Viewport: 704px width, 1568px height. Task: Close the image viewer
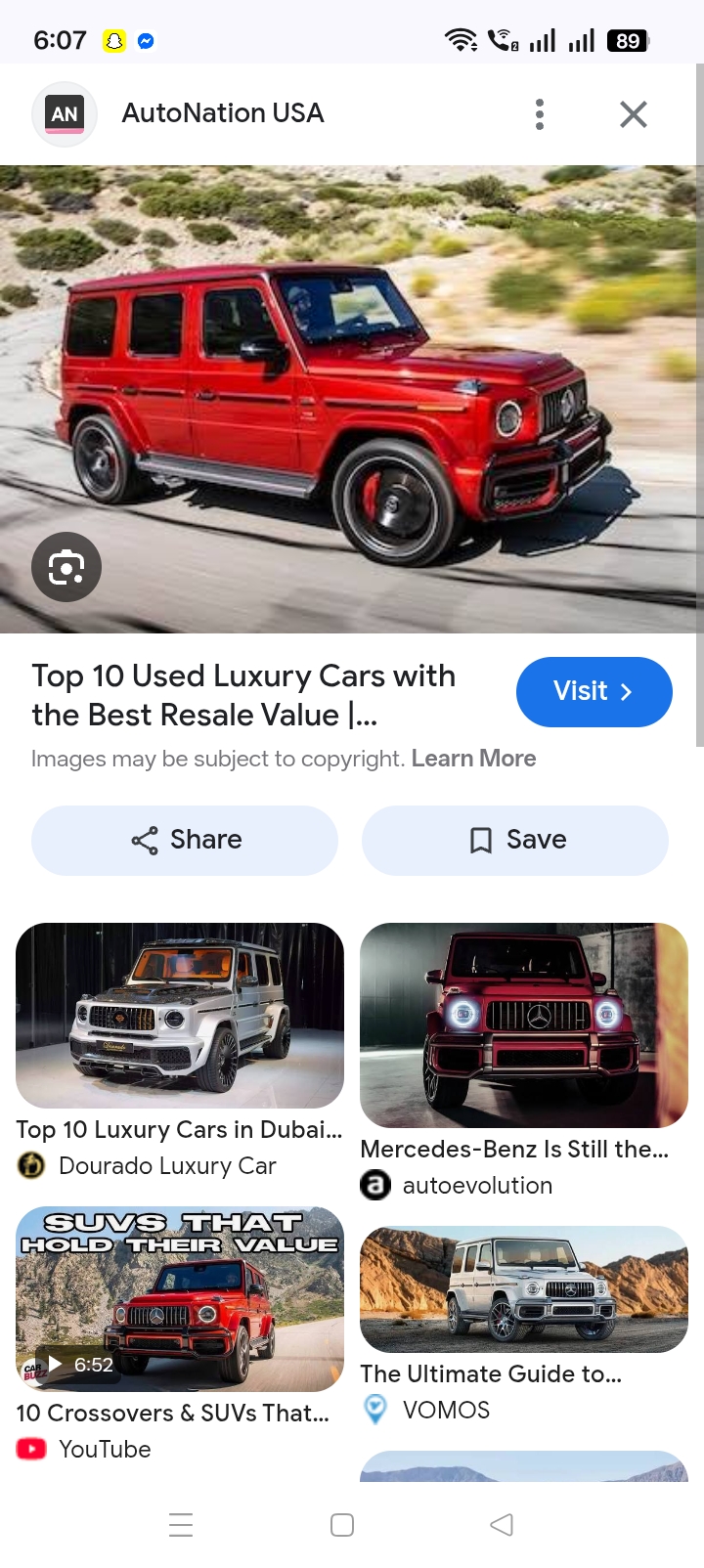click(x=634, y=114)
